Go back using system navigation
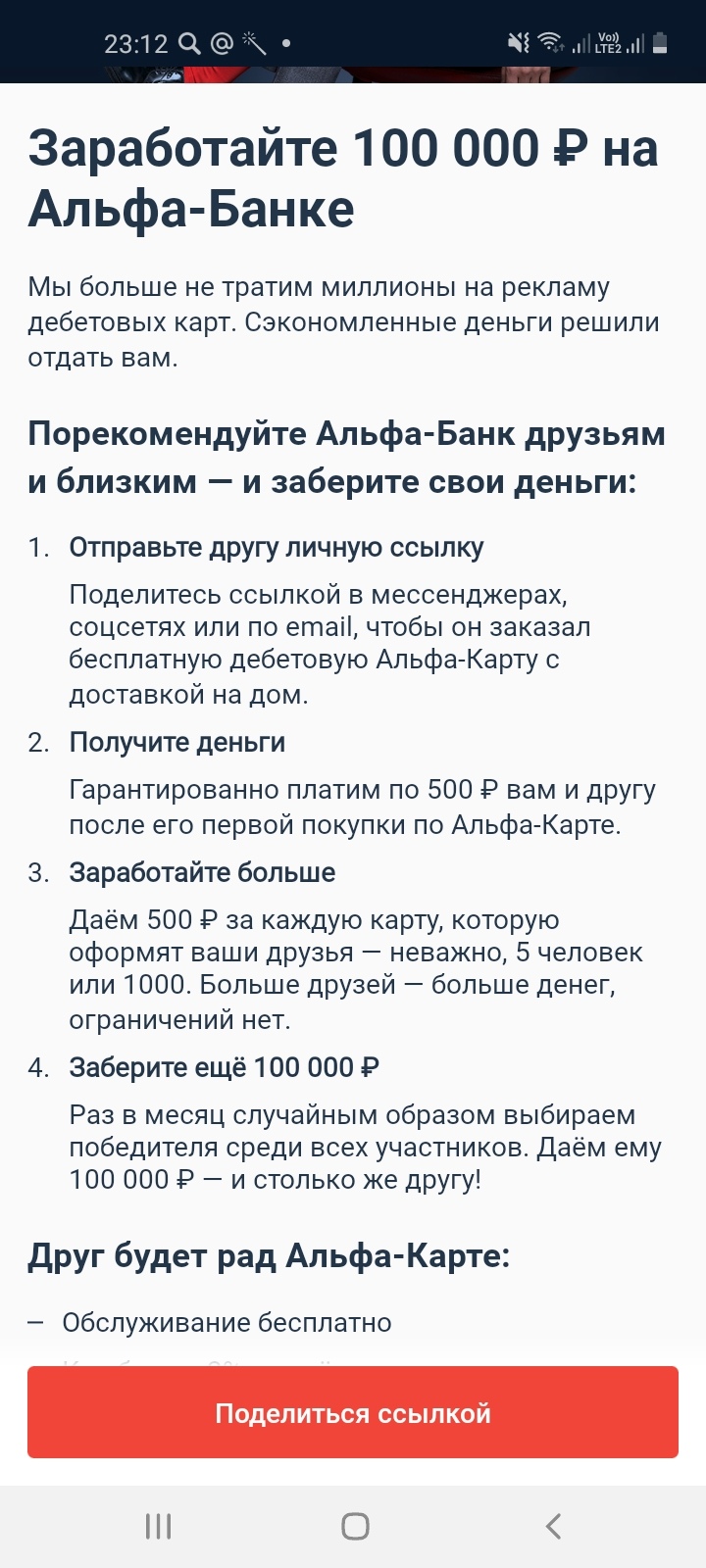 (553, 1526)
